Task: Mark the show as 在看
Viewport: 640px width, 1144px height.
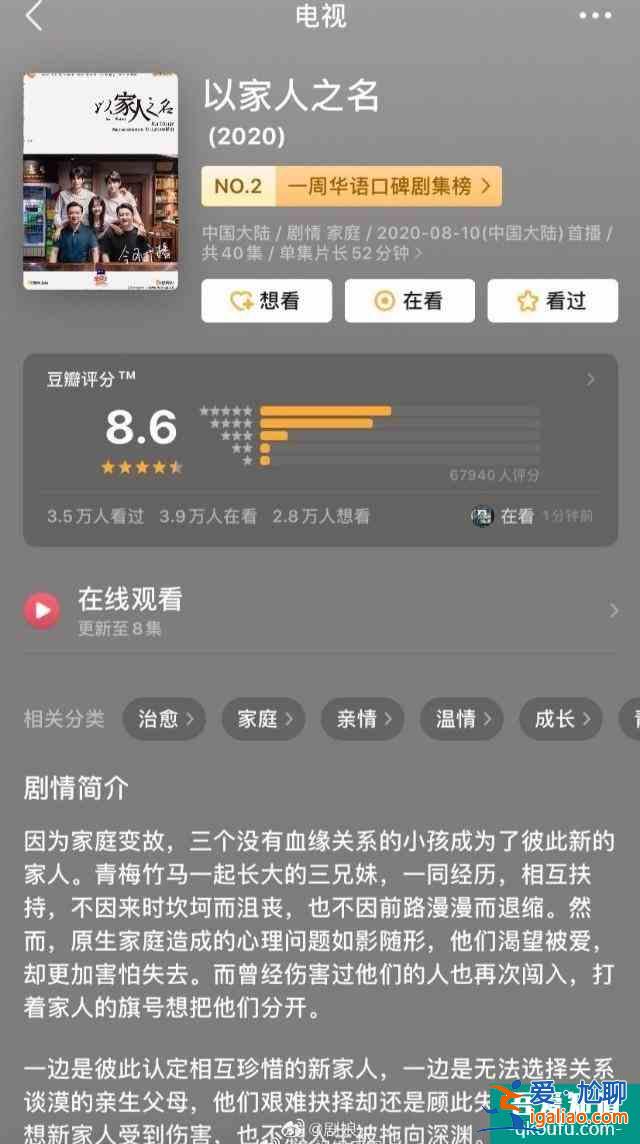Action: pyautogui.click(x=409, y=301)
